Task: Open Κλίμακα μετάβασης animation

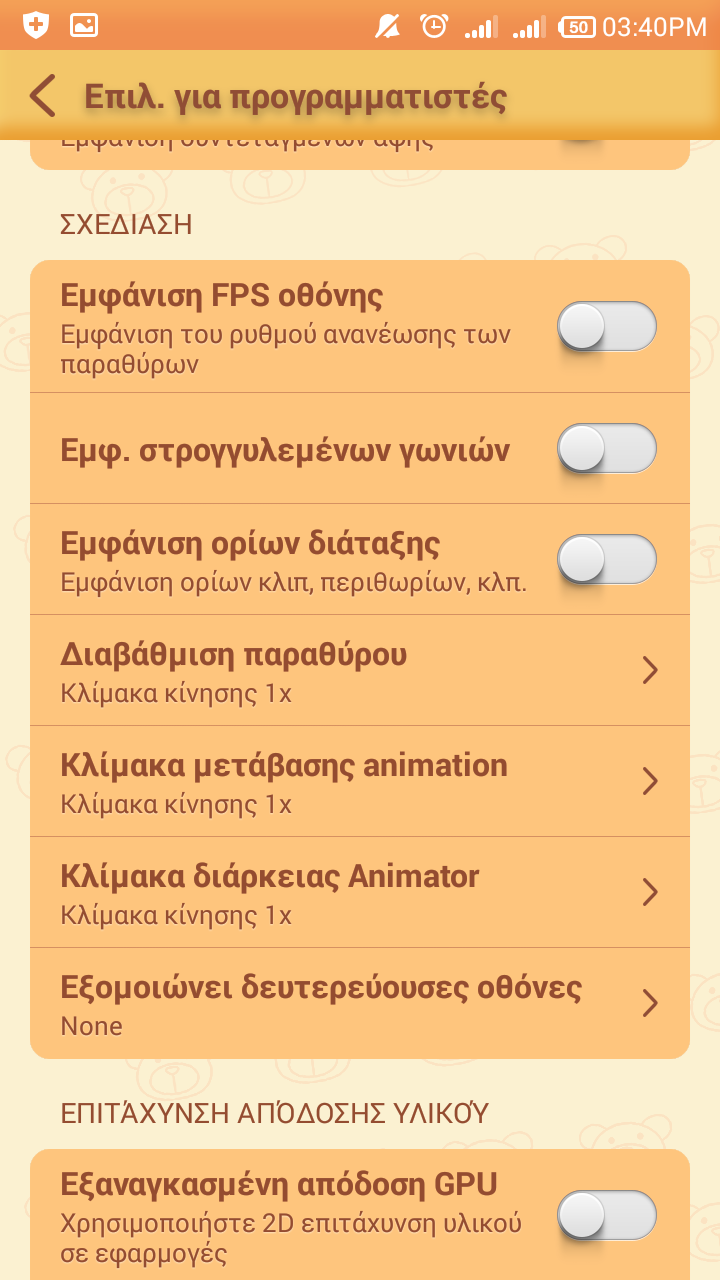Action: pyautogui.click(x=360, y=781)
